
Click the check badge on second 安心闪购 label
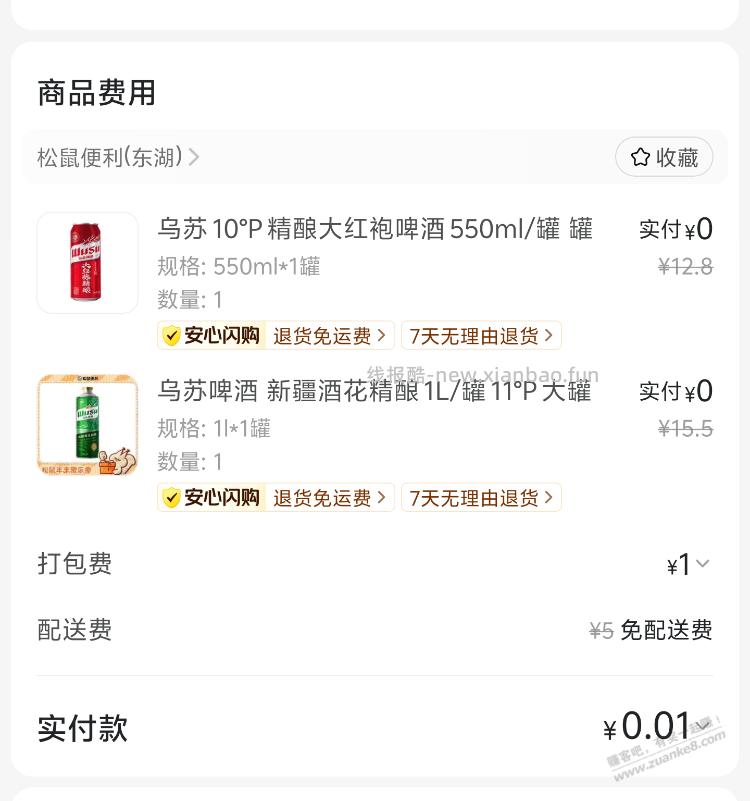tap(172, 497)
